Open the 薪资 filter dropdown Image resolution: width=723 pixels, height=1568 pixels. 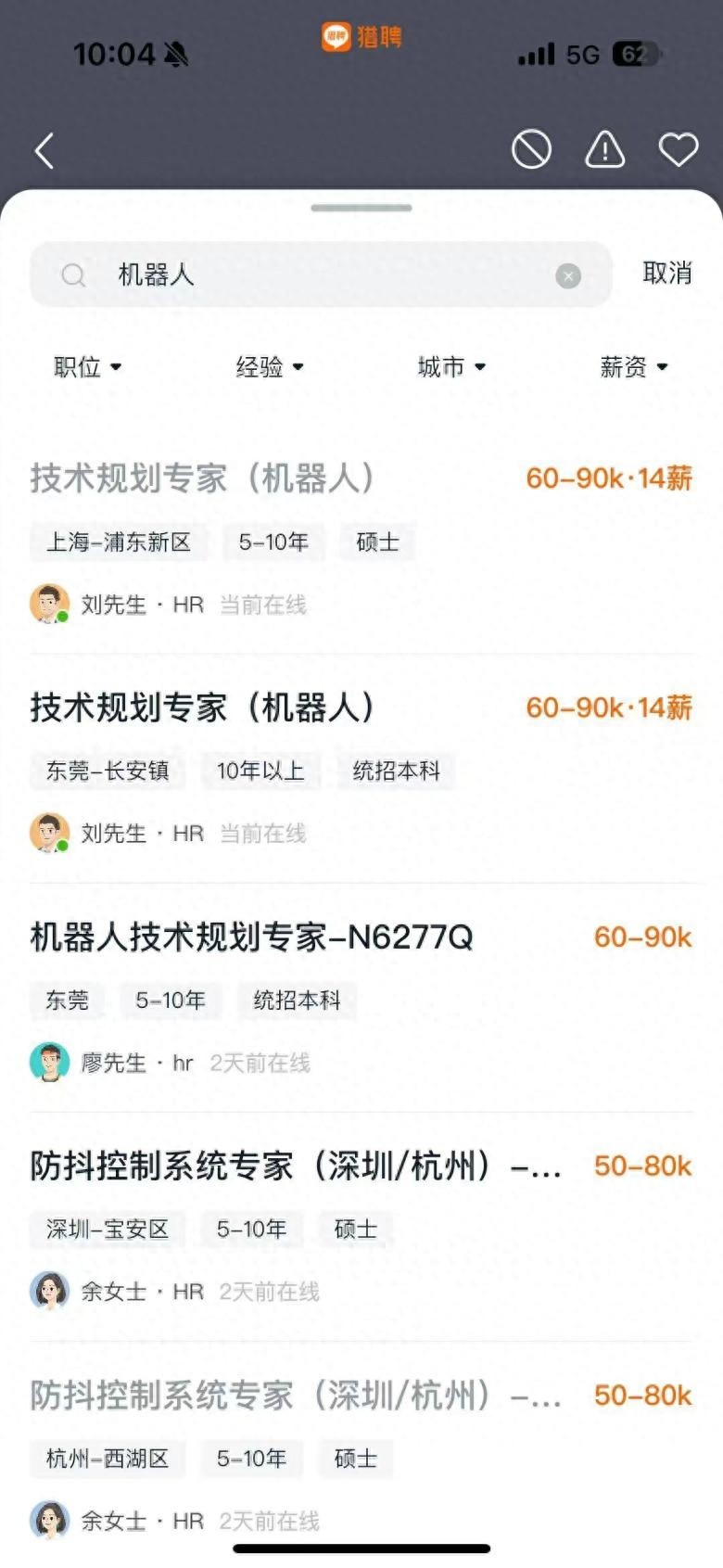point(633,367)
